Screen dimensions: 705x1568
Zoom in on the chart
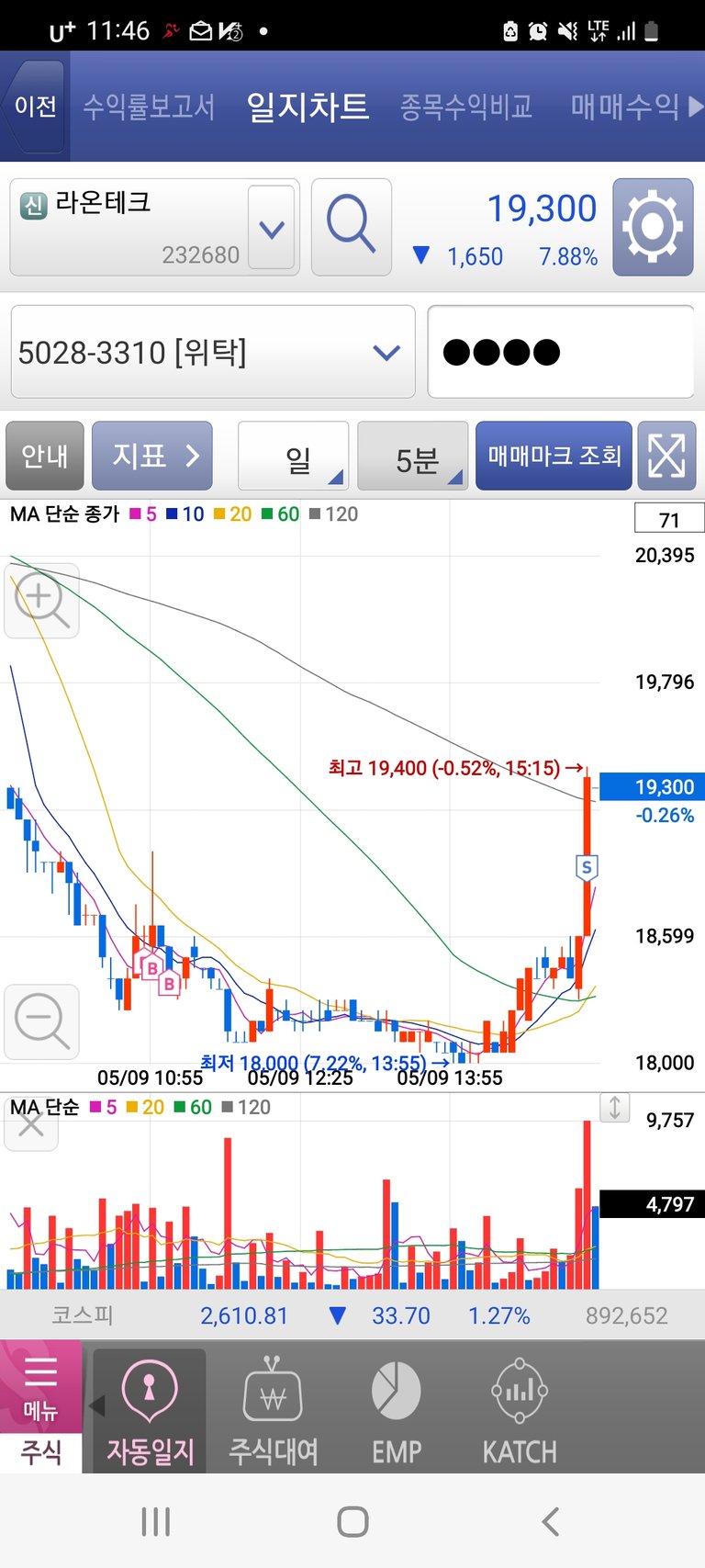[41, 601]
